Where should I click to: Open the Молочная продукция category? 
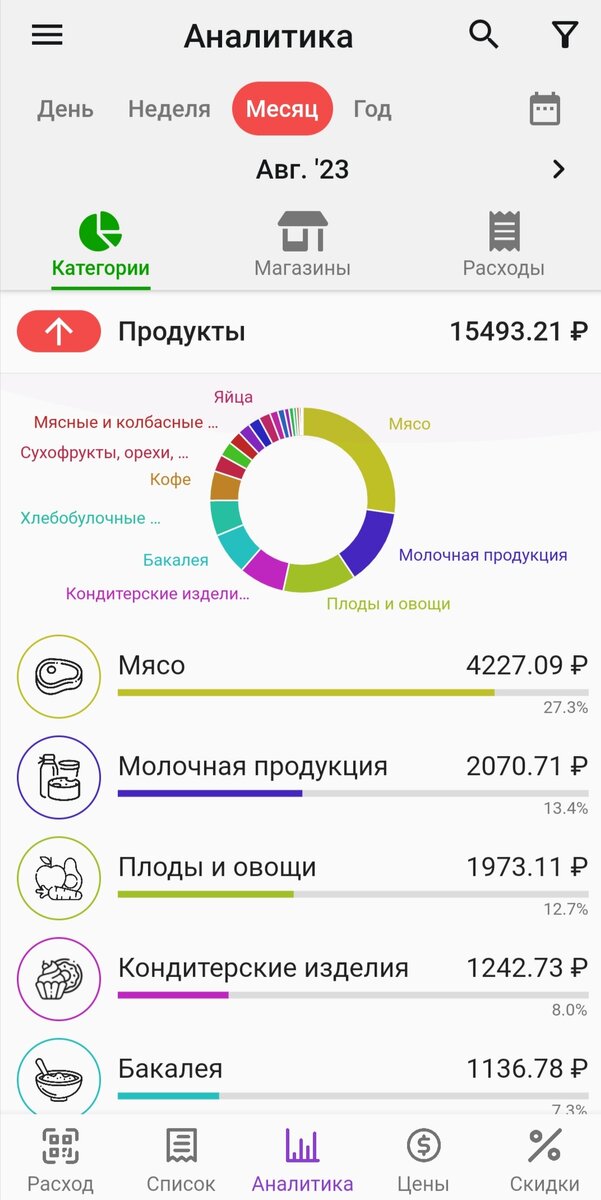[x=300, y=777]
